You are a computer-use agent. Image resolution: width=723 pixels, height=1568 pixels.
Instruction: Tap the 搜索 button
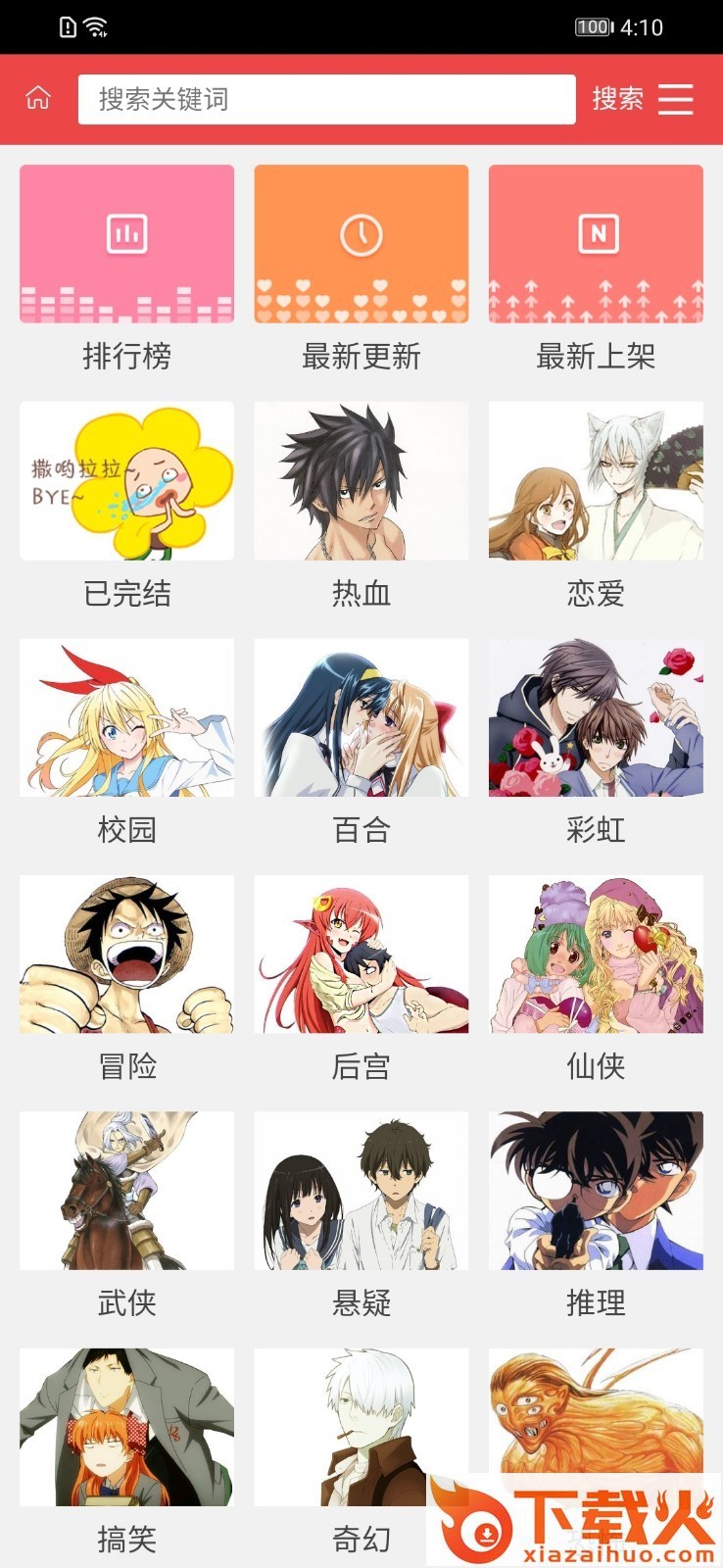(x=617, y=99)
